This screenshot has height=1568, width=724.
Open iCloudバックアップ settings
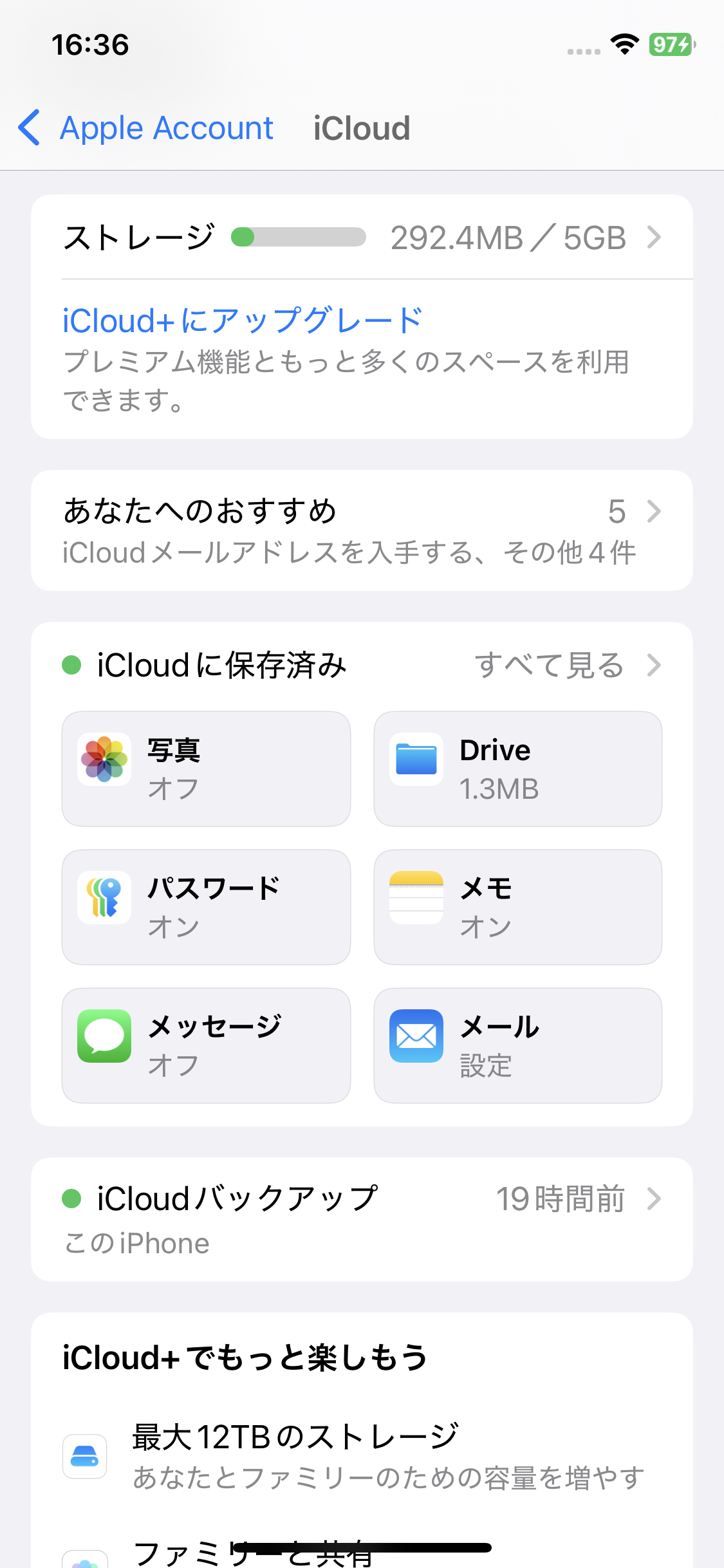point(362,1219)
